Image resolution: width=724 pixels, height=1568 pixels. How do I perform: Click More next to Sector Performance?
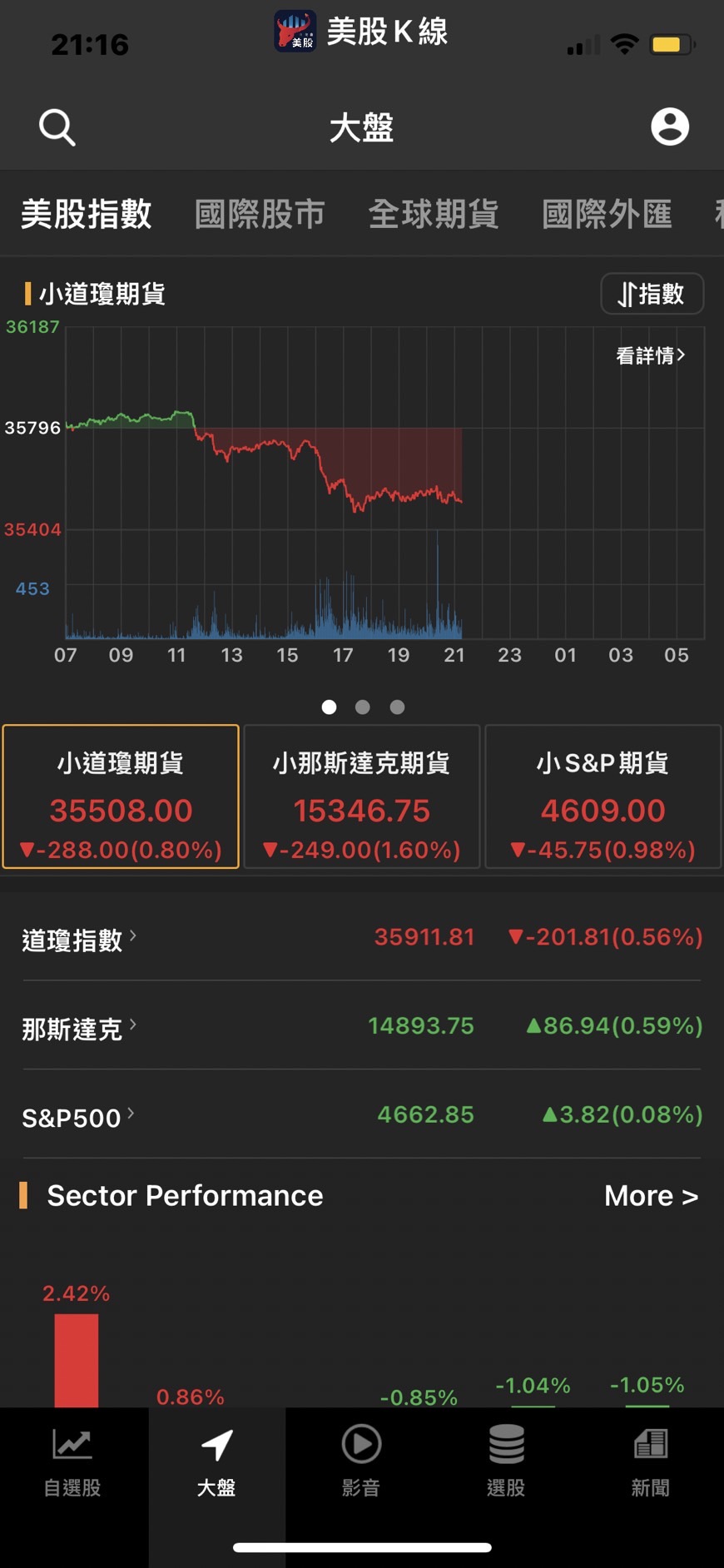(x=652, y=1196)
